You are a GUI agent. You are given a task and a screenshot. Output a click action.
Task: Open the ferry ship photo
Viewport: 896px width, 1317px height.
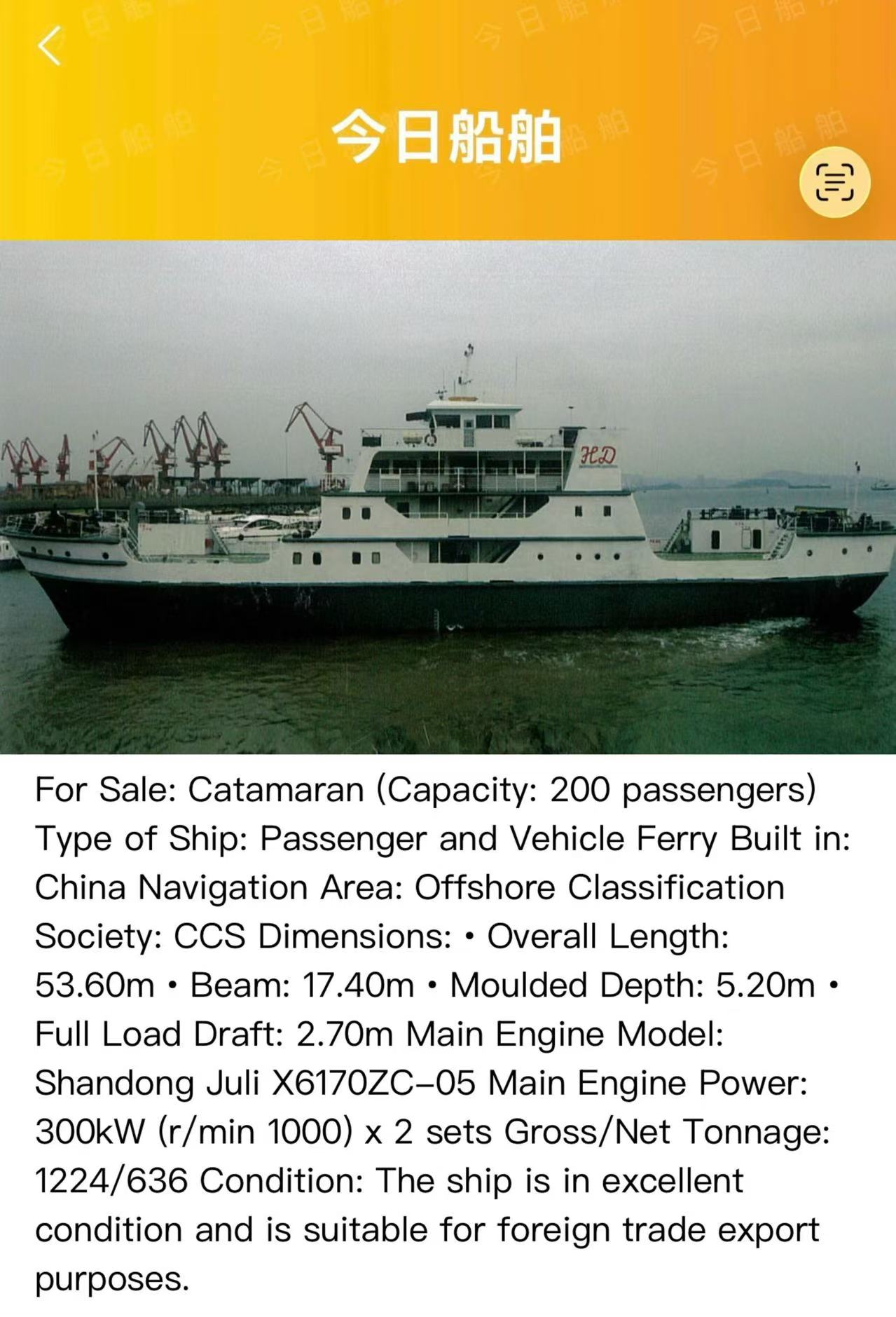pos(448,496)
